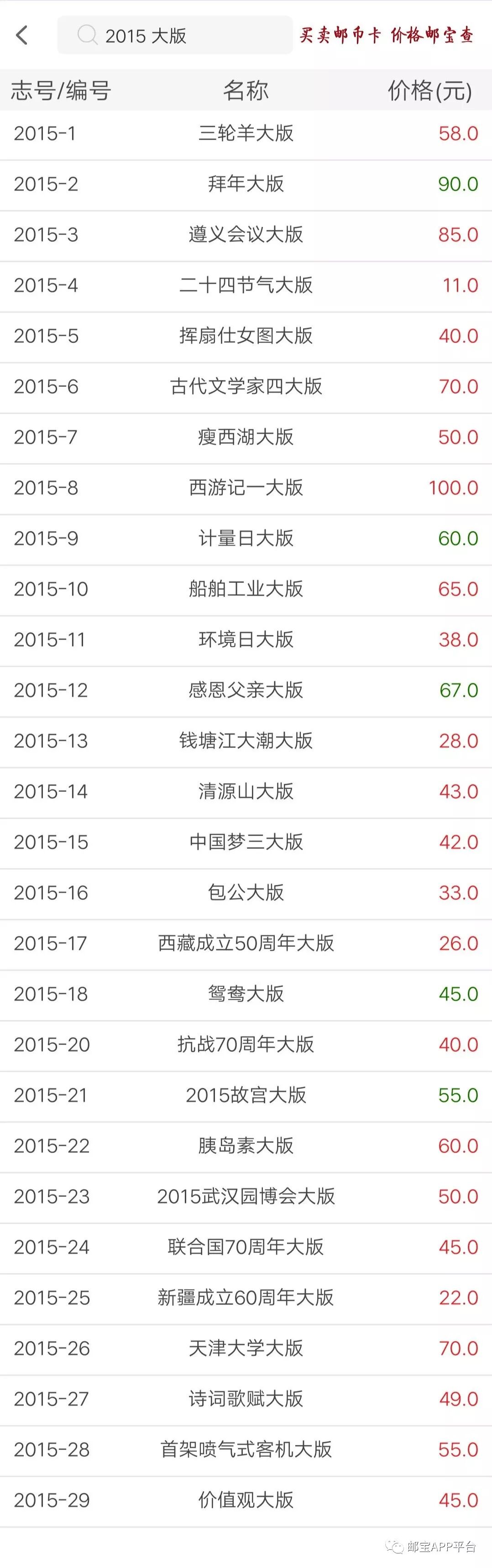Open the 2015故宫大版 entry
Viewport: 492px width, 1568px height.
tap(246, 1095)
